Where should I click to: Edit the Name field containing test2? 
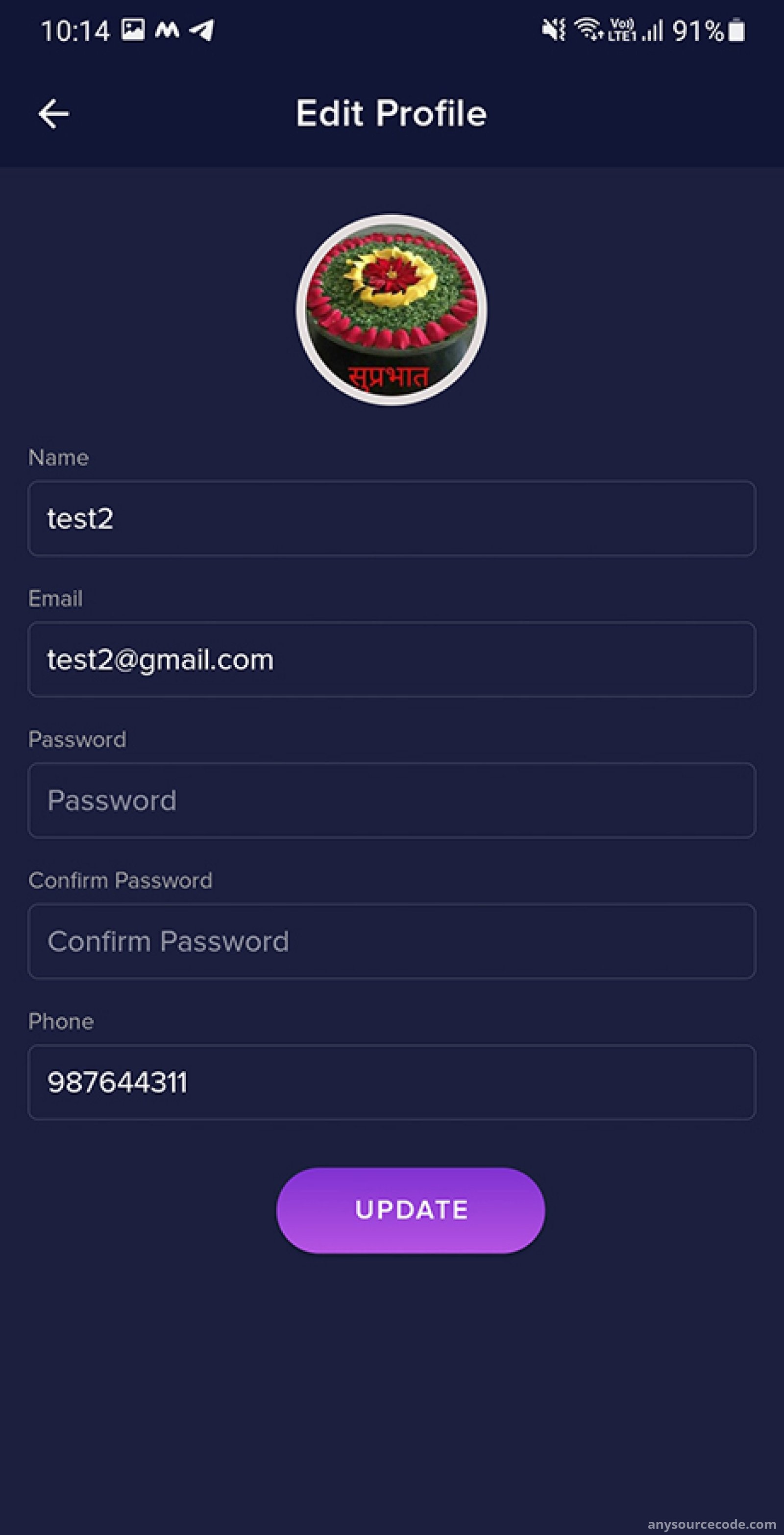[392, 518]
